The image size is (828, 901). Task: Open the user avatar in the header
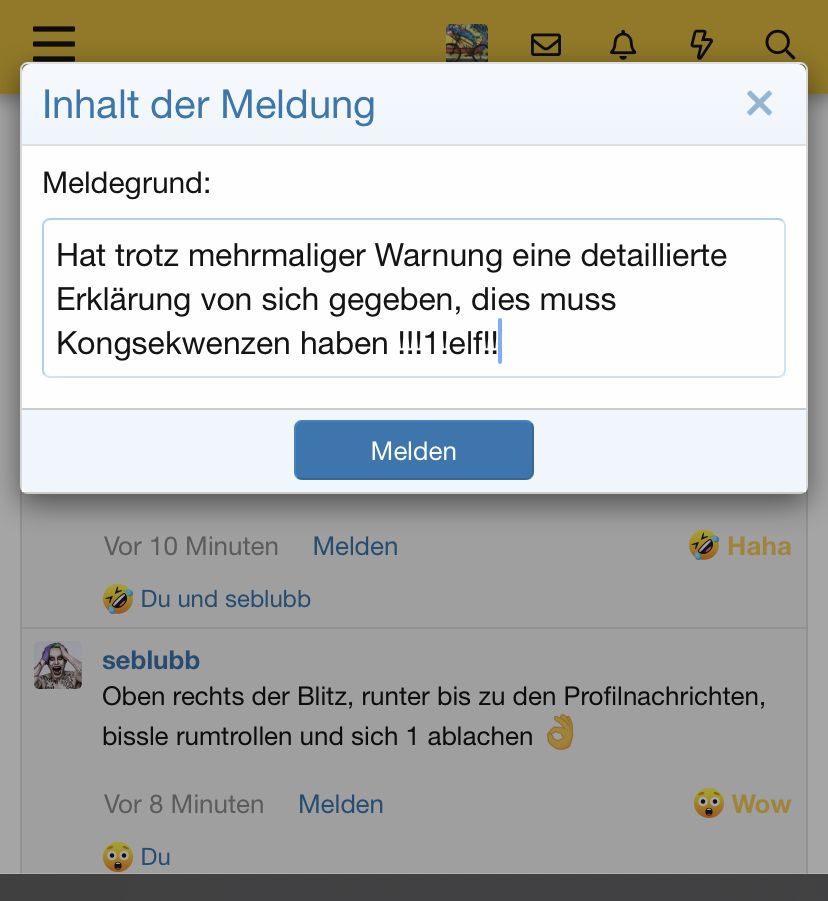[x=466, y=44]
